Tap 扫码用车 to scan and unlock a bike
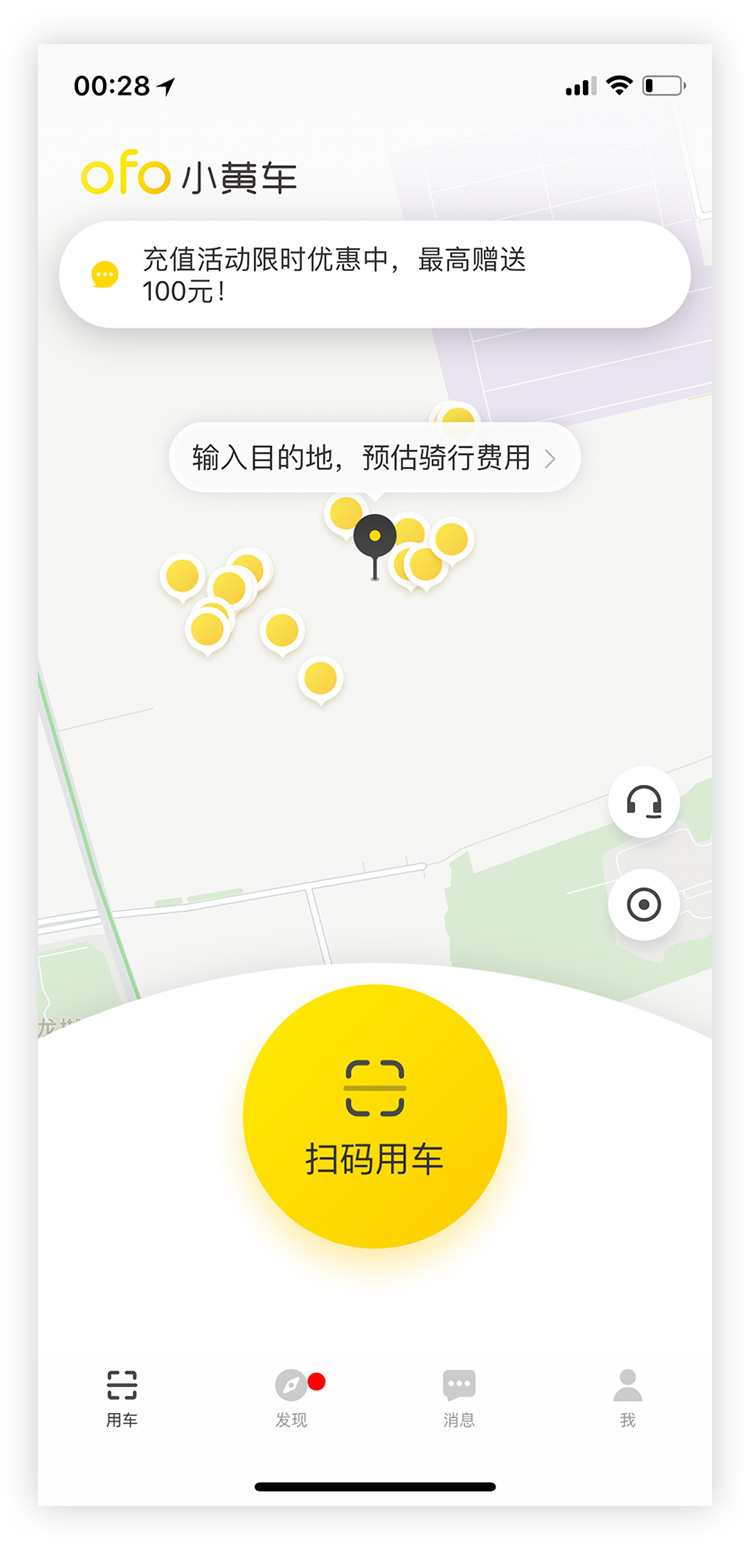The image size is (750, 1550). click(x=375, y=1116)
